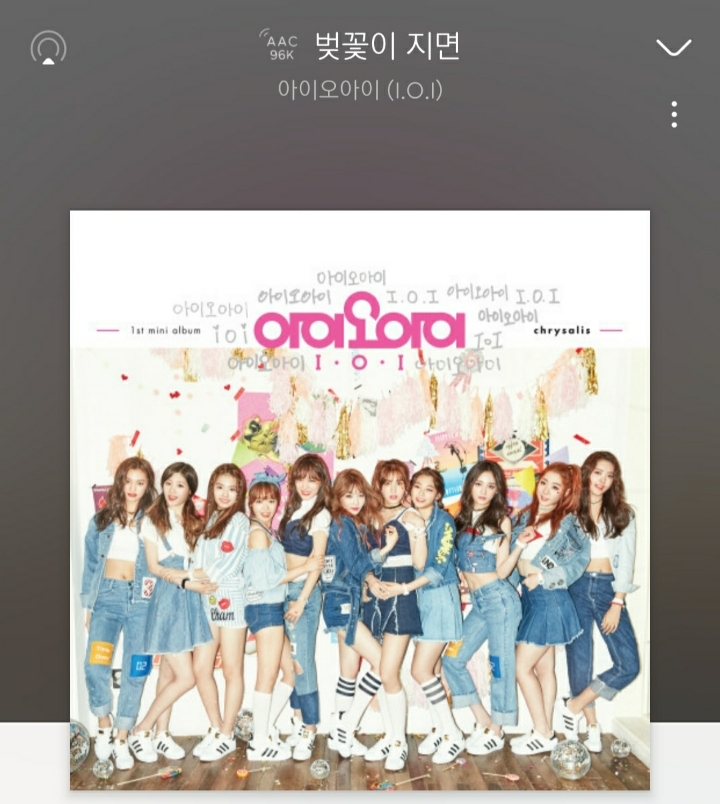Collapse the player with the down chevron
720x804 pixels.
pos(673,47)
